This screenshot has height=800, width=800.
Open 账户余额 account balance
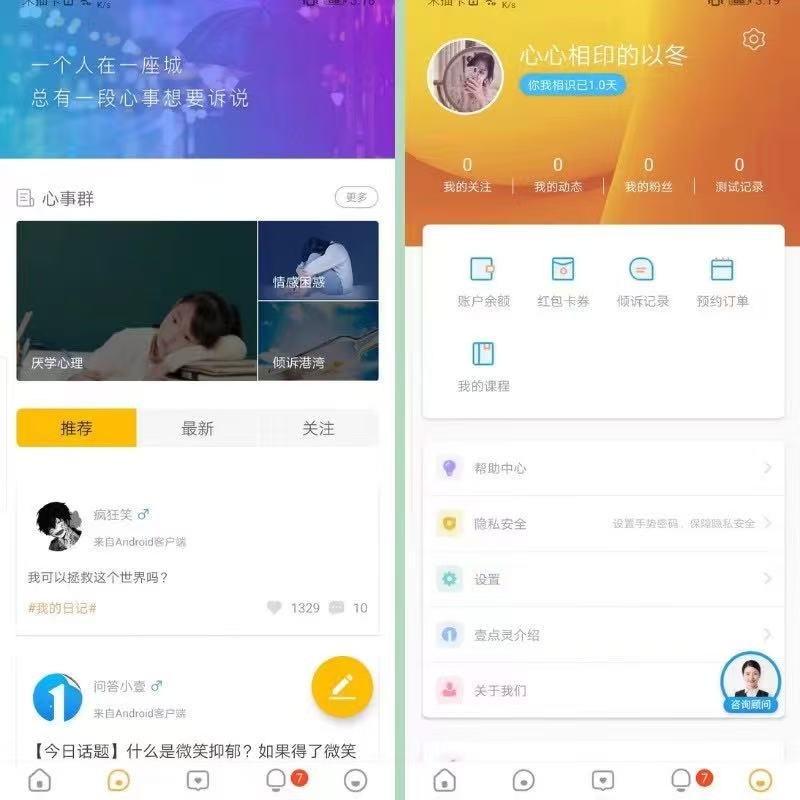[483, 281]
